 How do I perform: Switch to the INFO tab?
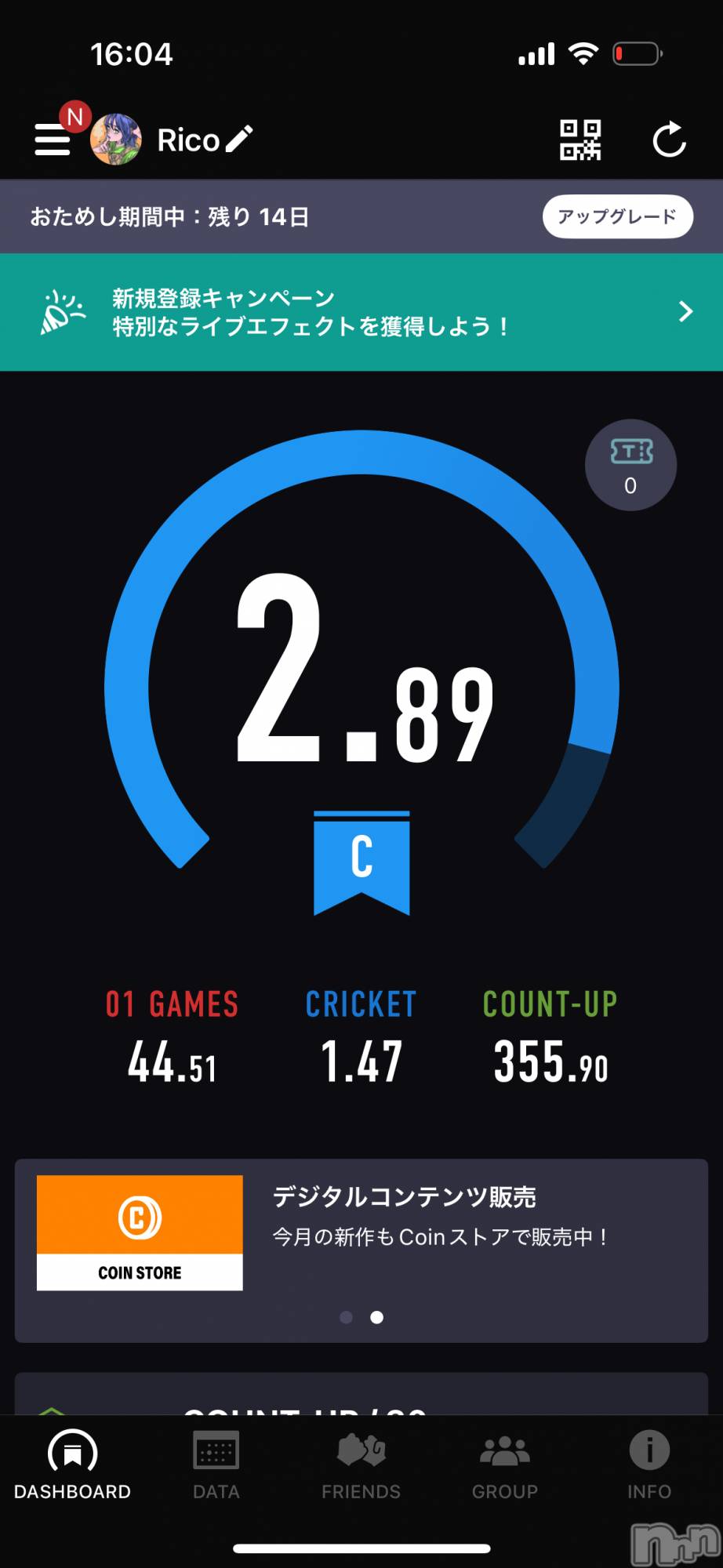(x=649, y=1465)
